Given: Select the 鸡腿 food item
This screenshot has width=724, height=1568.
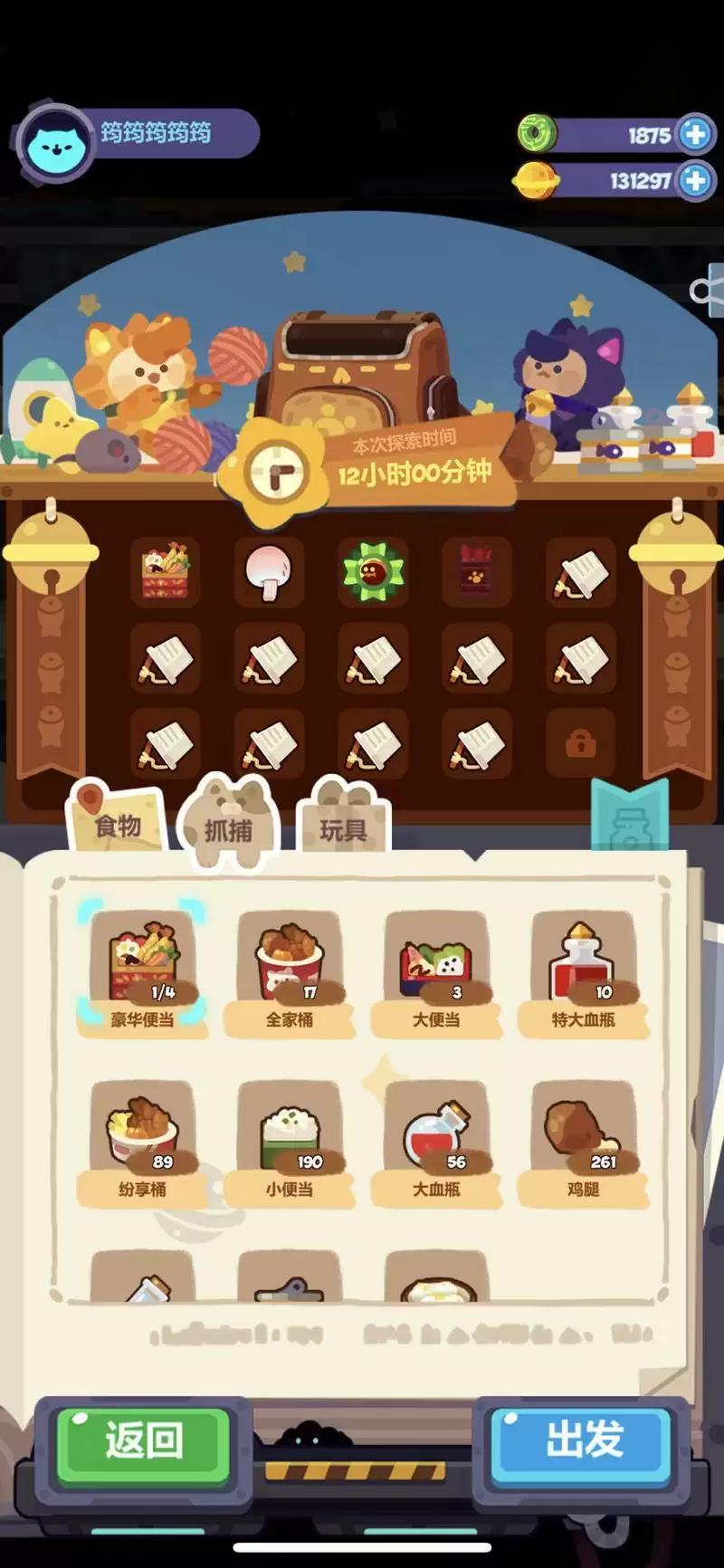Looking at the screenshot, I should pos(583,1136).
